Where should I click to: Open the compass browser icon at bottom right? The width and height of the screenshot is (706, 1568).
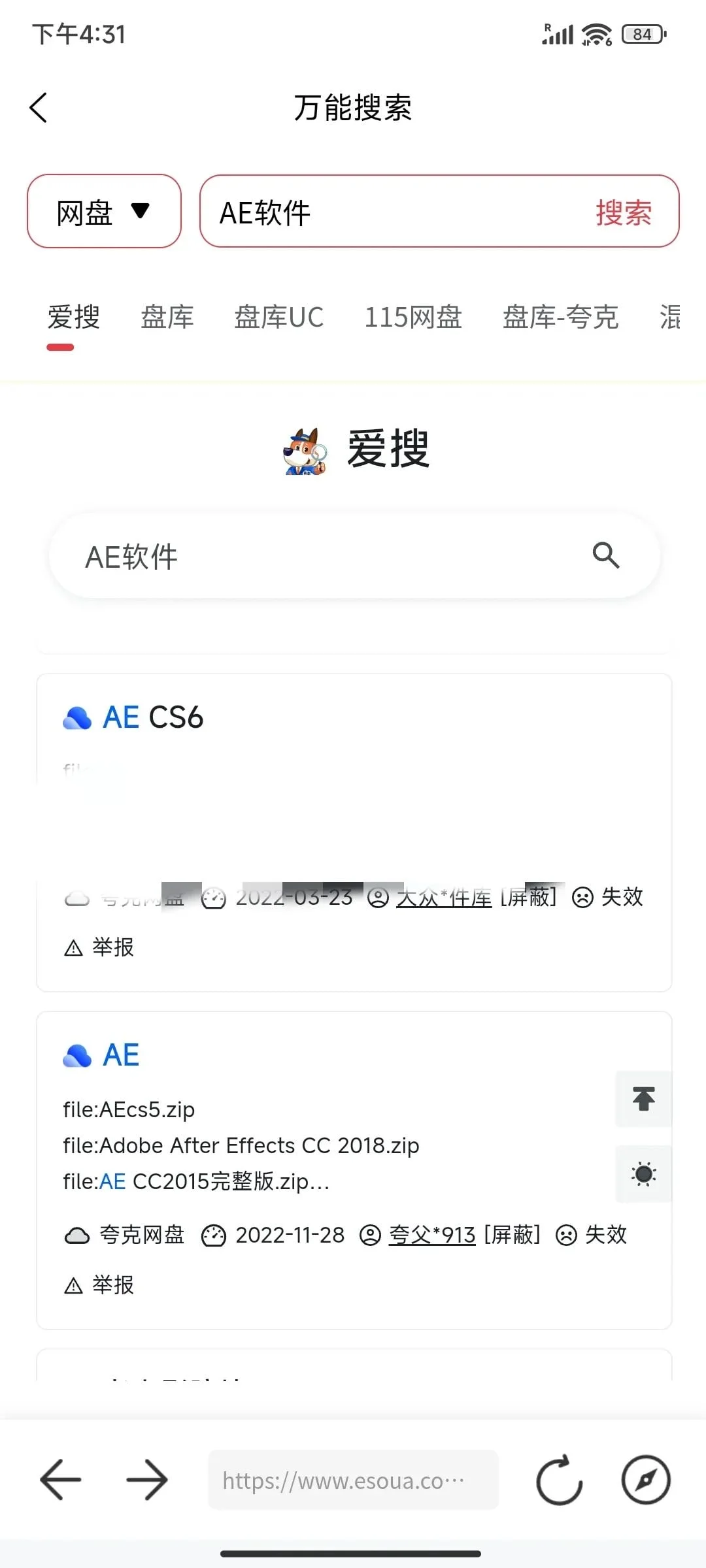click(646, 1480)
